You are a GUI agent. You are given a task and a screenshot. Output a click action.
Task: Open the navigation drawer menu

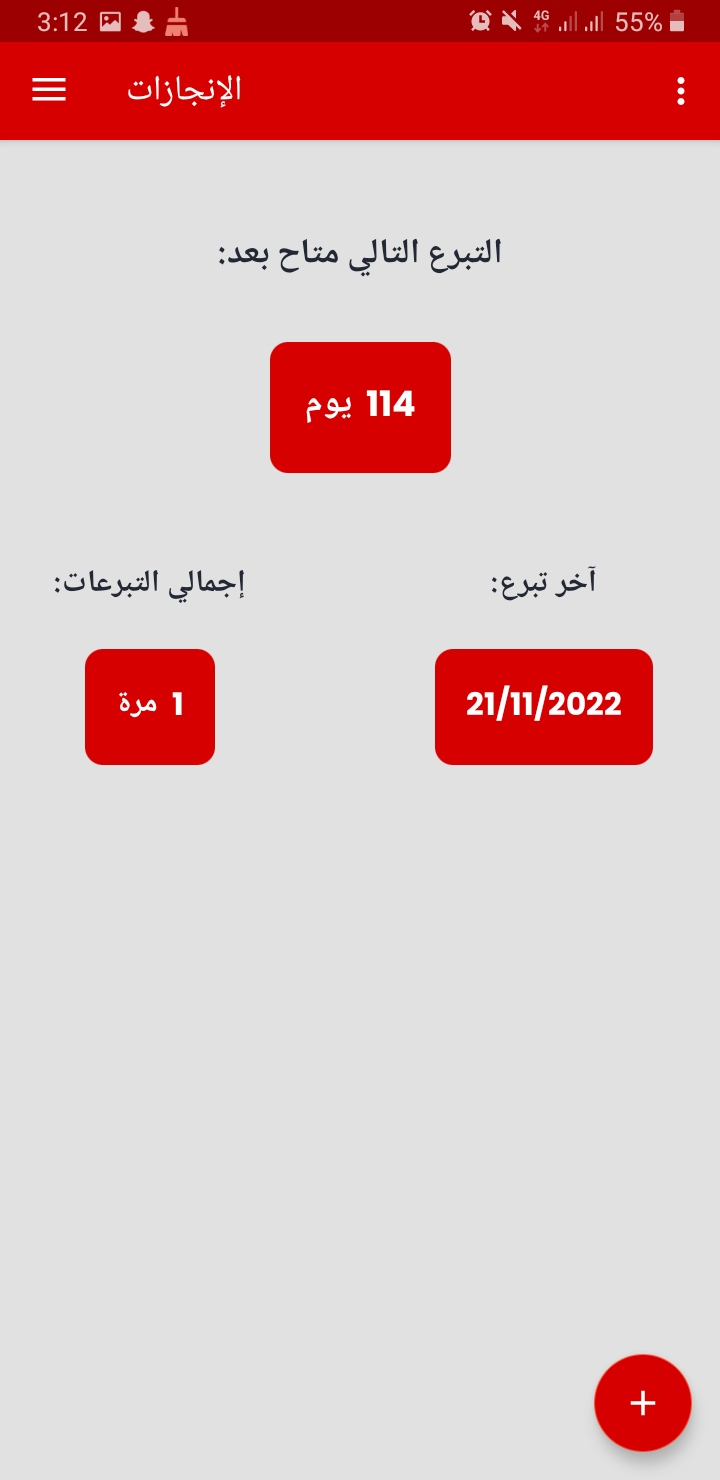pyautogui.click(x=47, y=90)
